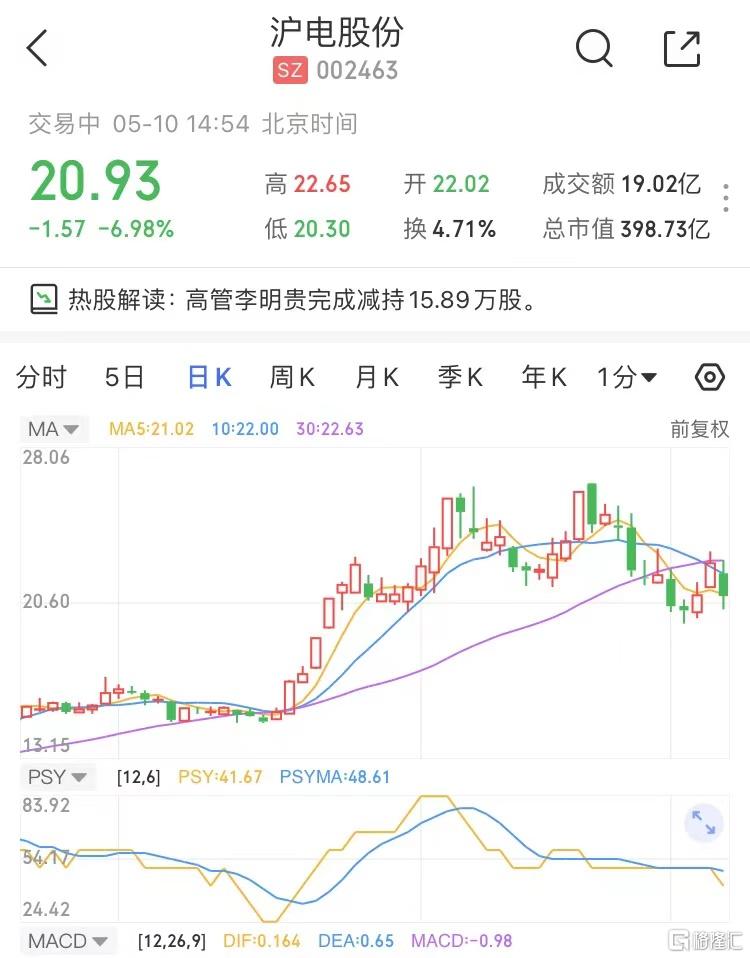The width and height of the screenshot is (750, 958).
Task: Tap the latest candlestick on the chart
Action: click(x=722, y=585)
